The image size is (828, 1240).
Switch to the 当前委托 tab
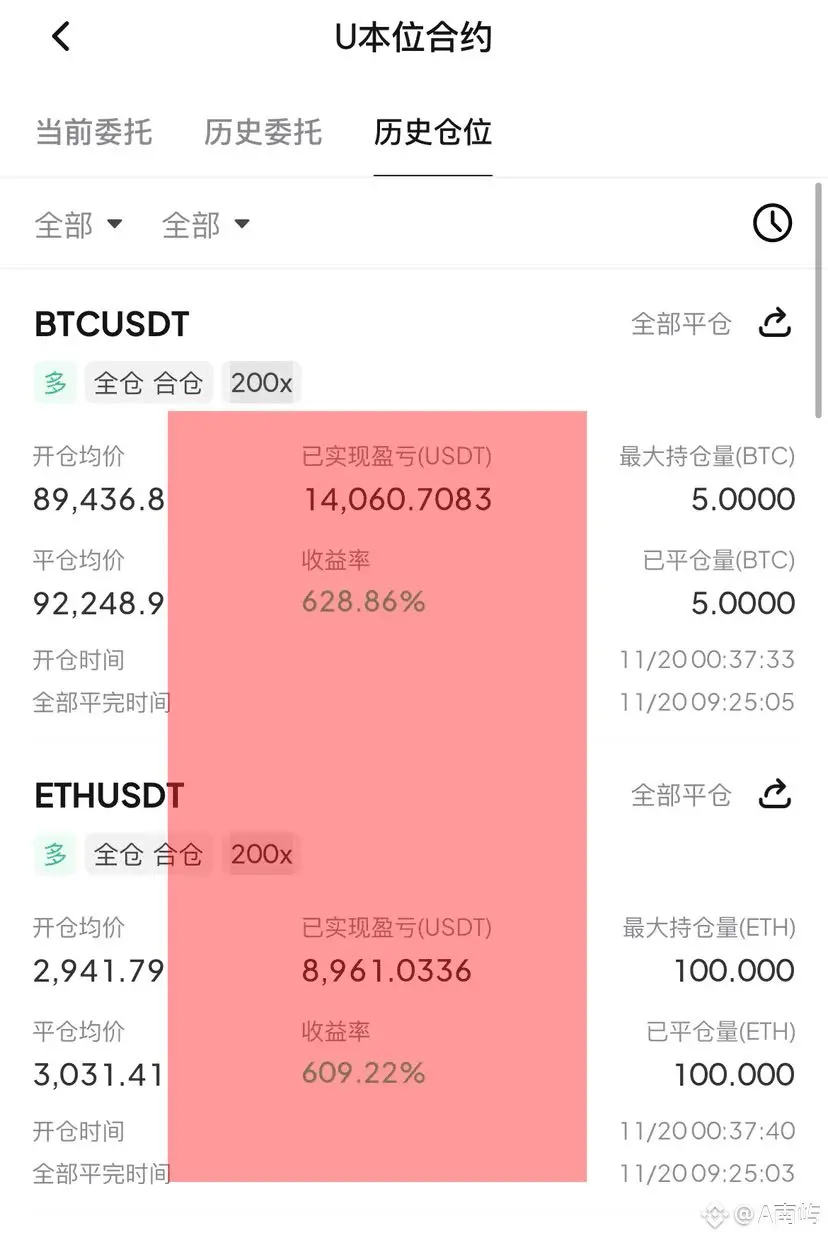(94, 132)
